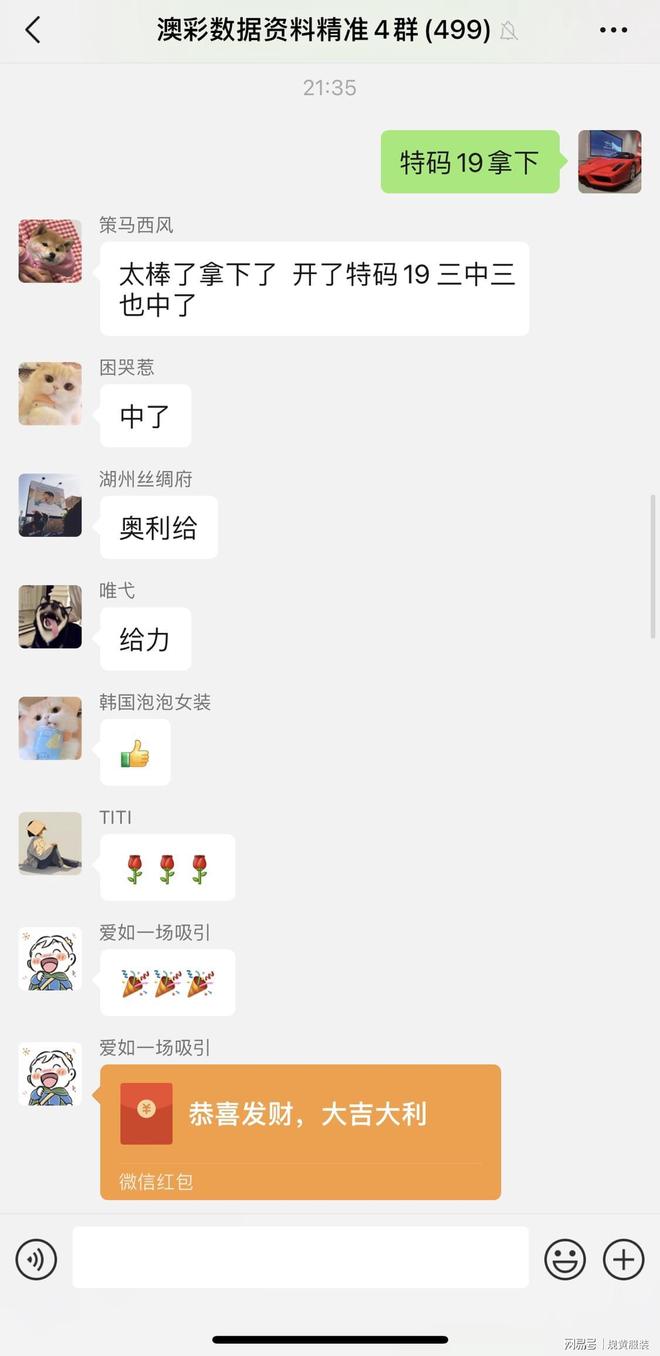This screenshot has width=660, height=1356.
Task: Open the 恭喜发财 red packet
Action: (300, 1130)
